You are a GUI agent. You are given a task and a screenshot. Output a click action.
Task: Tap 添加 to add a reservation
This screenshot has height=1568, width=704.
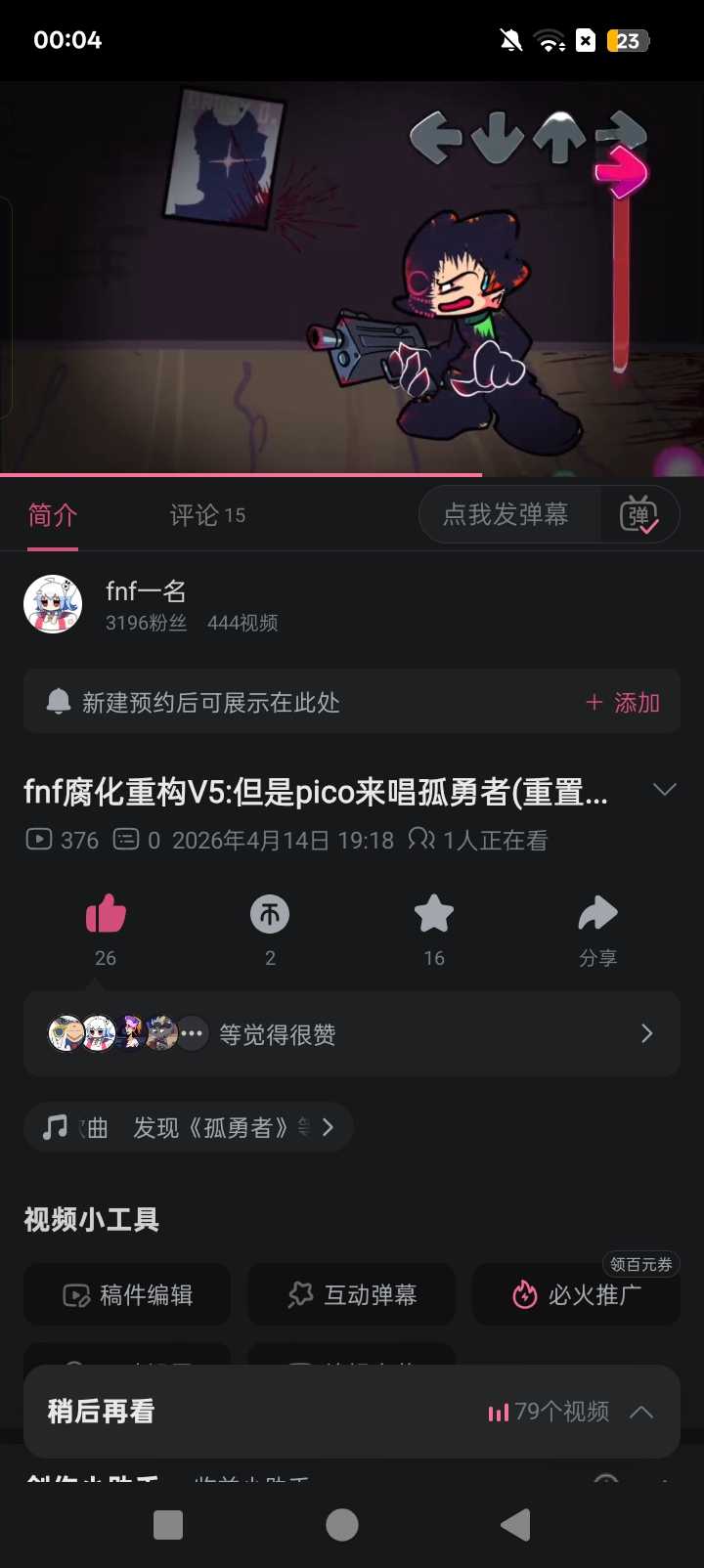click(623, 703)
